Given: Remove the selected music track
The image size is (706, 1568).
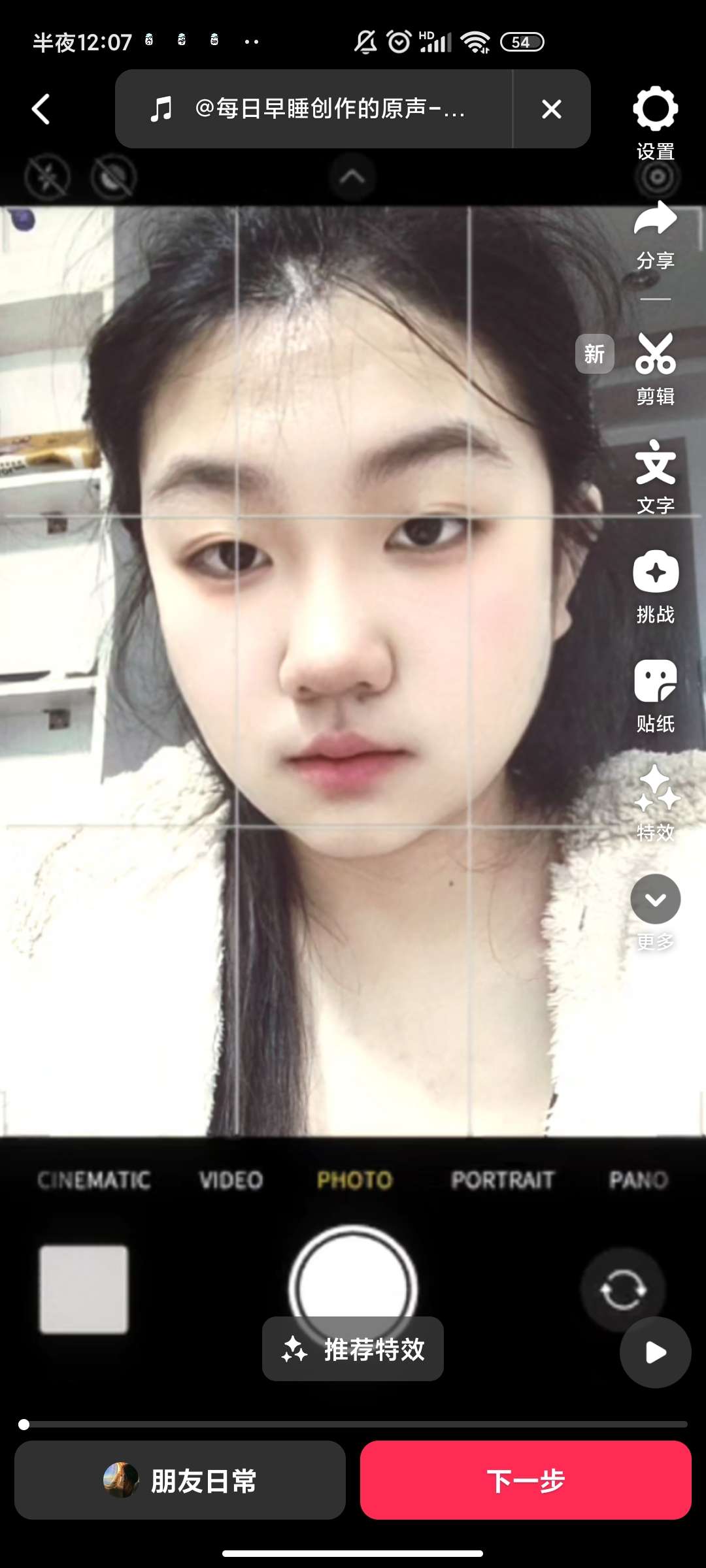Looking at the screenshot, I should pos(552,109).
